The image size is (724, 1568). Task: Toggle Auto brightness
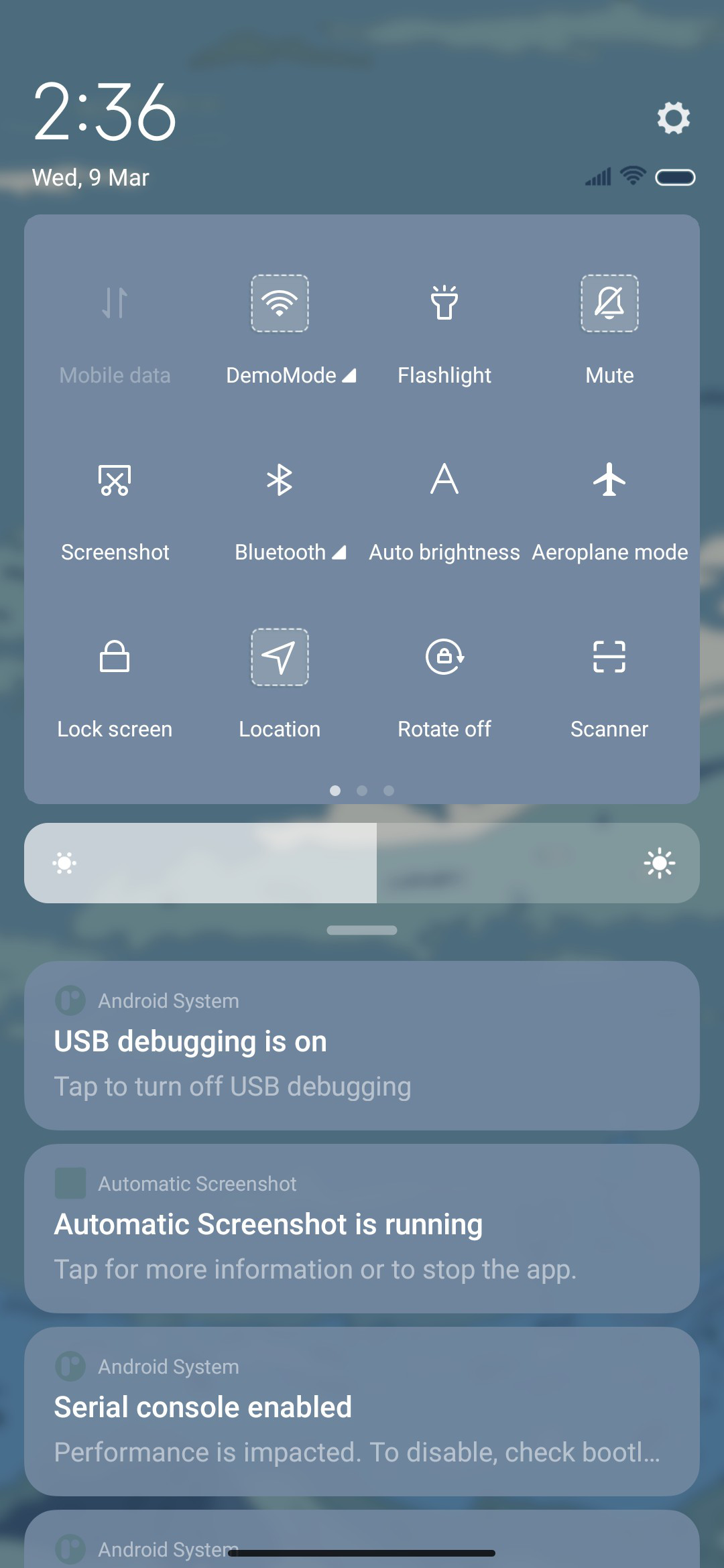[444, 480]
